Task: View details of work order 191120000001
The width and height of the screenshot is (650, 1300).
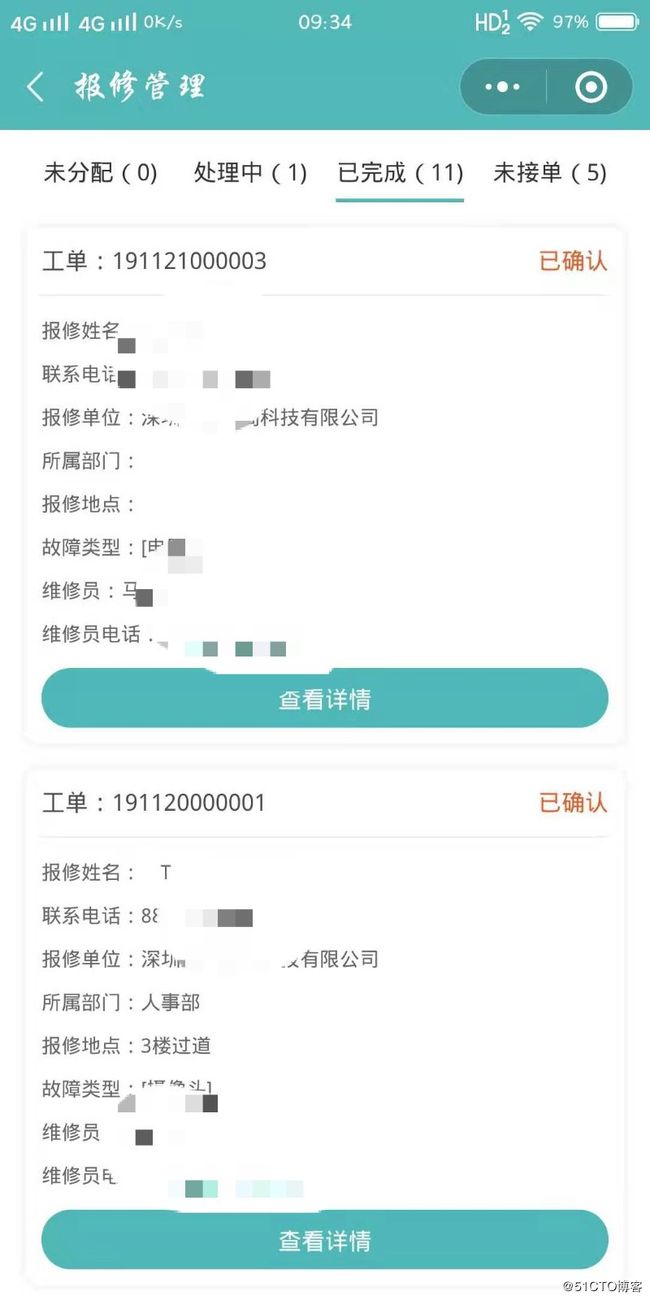Action: click(x=325, y=1240)
